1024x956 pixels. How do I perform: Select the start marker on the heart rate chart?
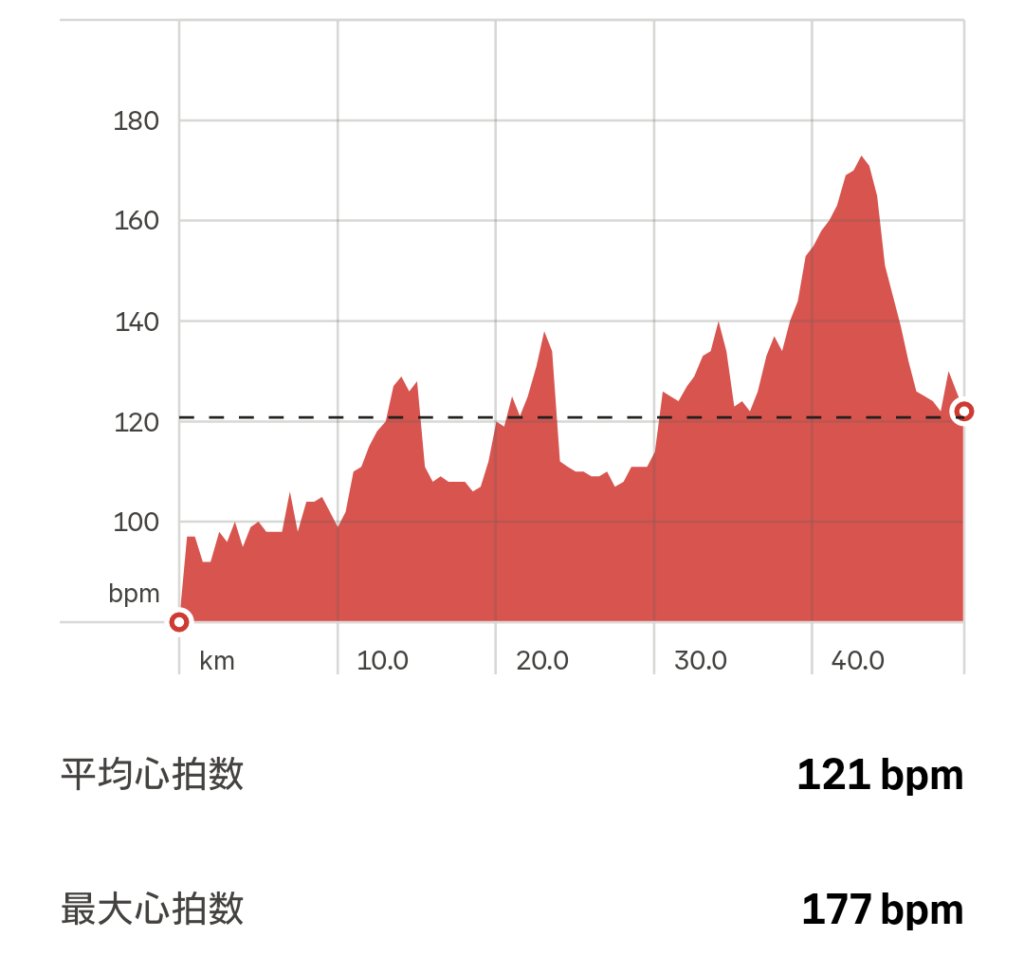click(x=179, y=622)
